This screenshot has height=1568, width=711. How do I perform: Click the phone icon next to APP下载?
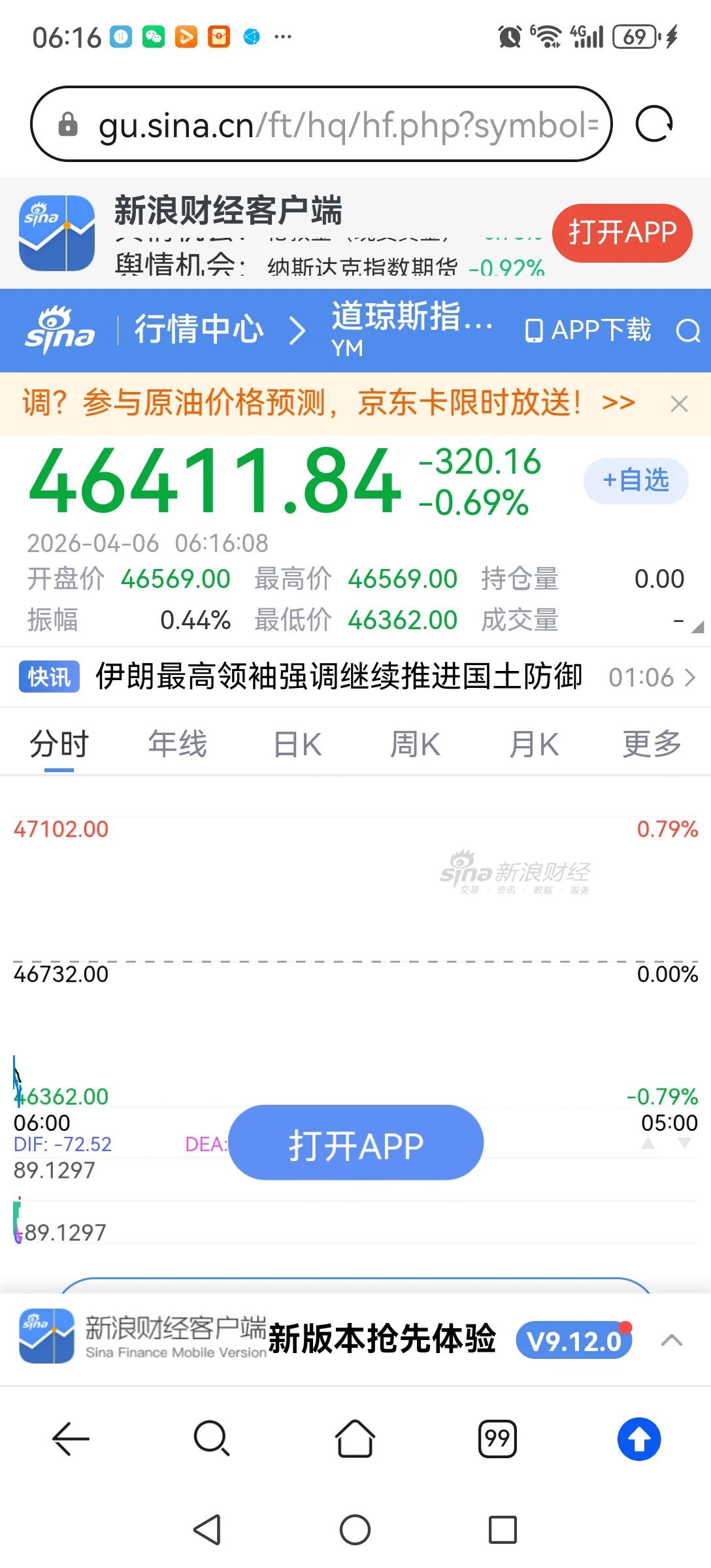click(534, 330)
